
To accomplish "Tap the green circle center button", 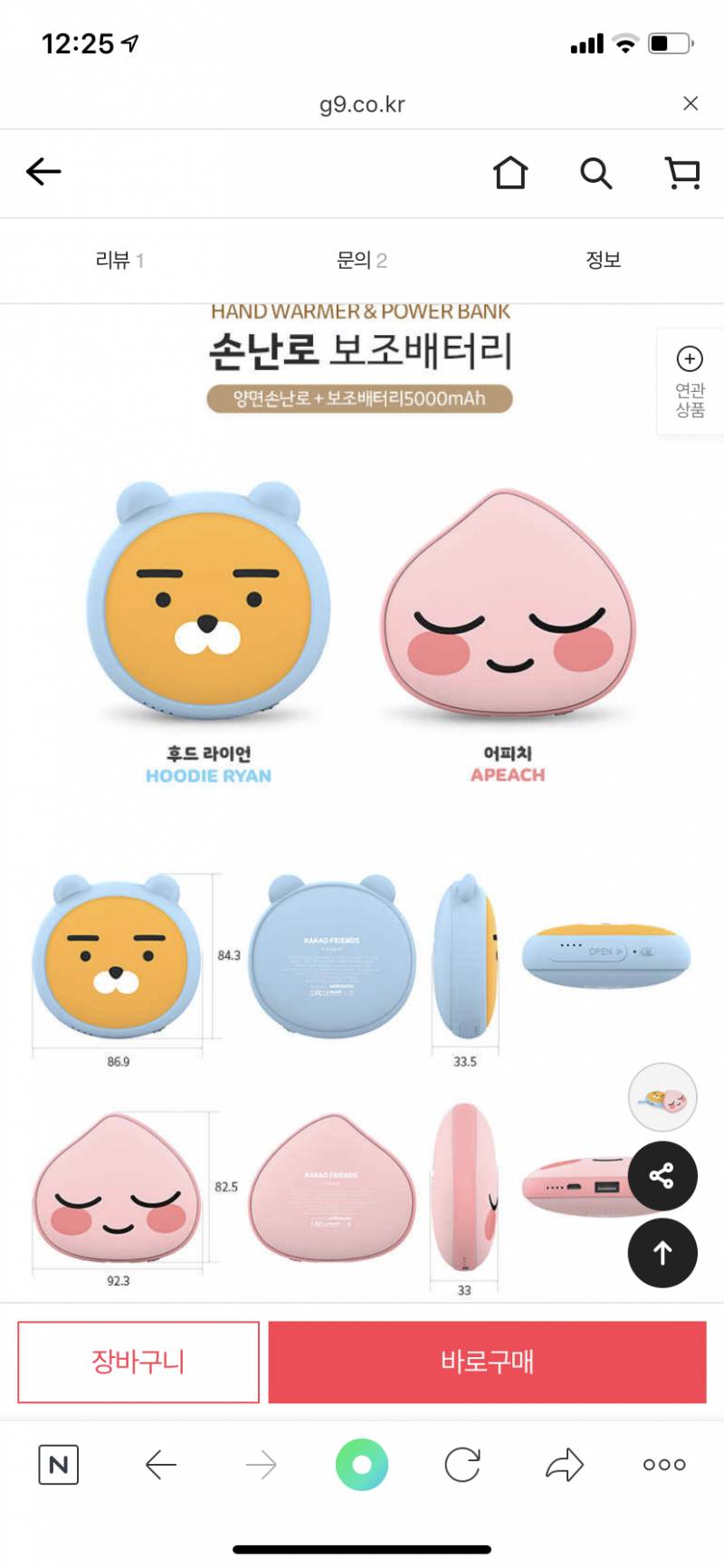I will [362, 1465].
